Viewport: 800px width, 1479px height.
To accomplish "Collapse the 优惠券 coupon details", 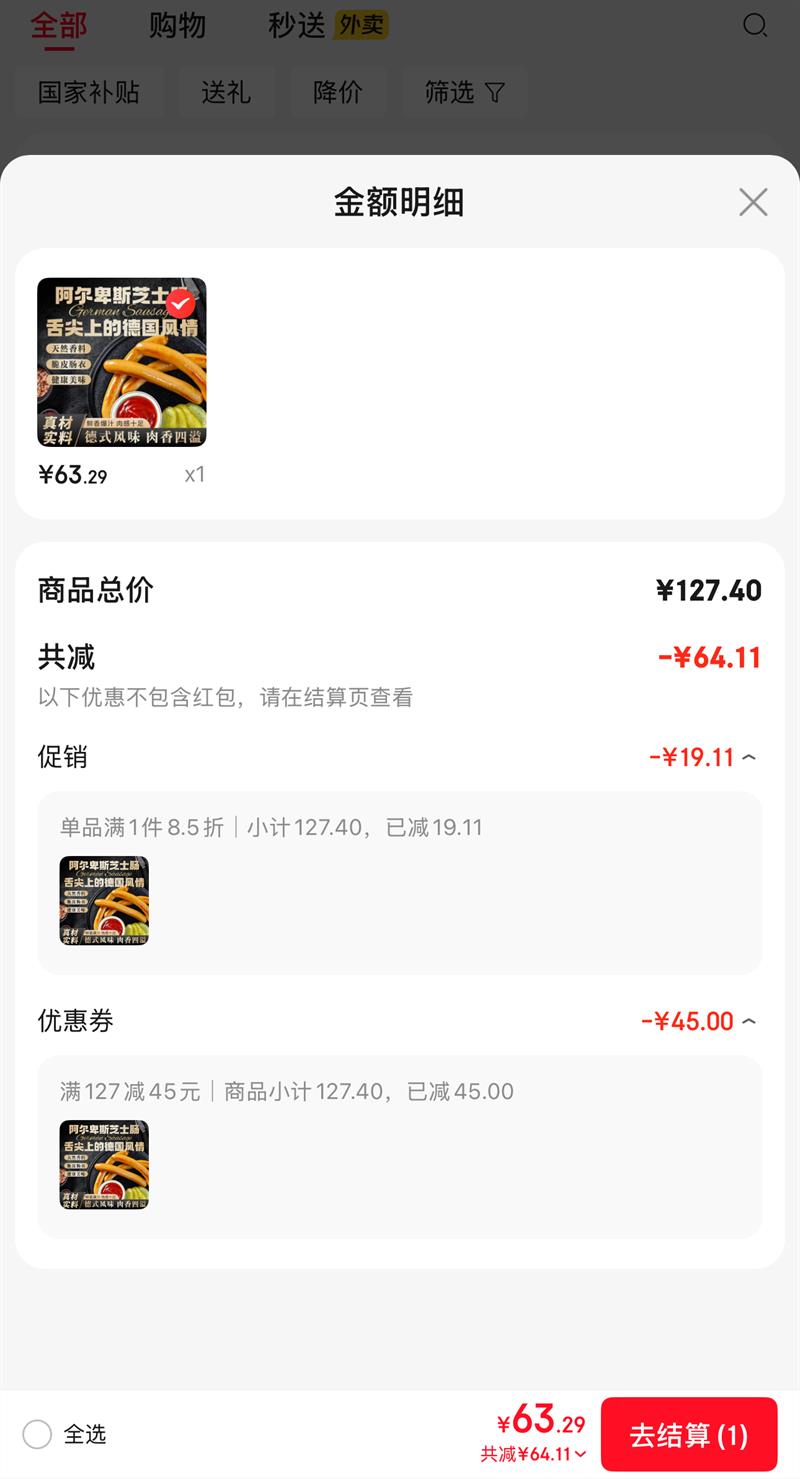I will tap(749, 1021).
